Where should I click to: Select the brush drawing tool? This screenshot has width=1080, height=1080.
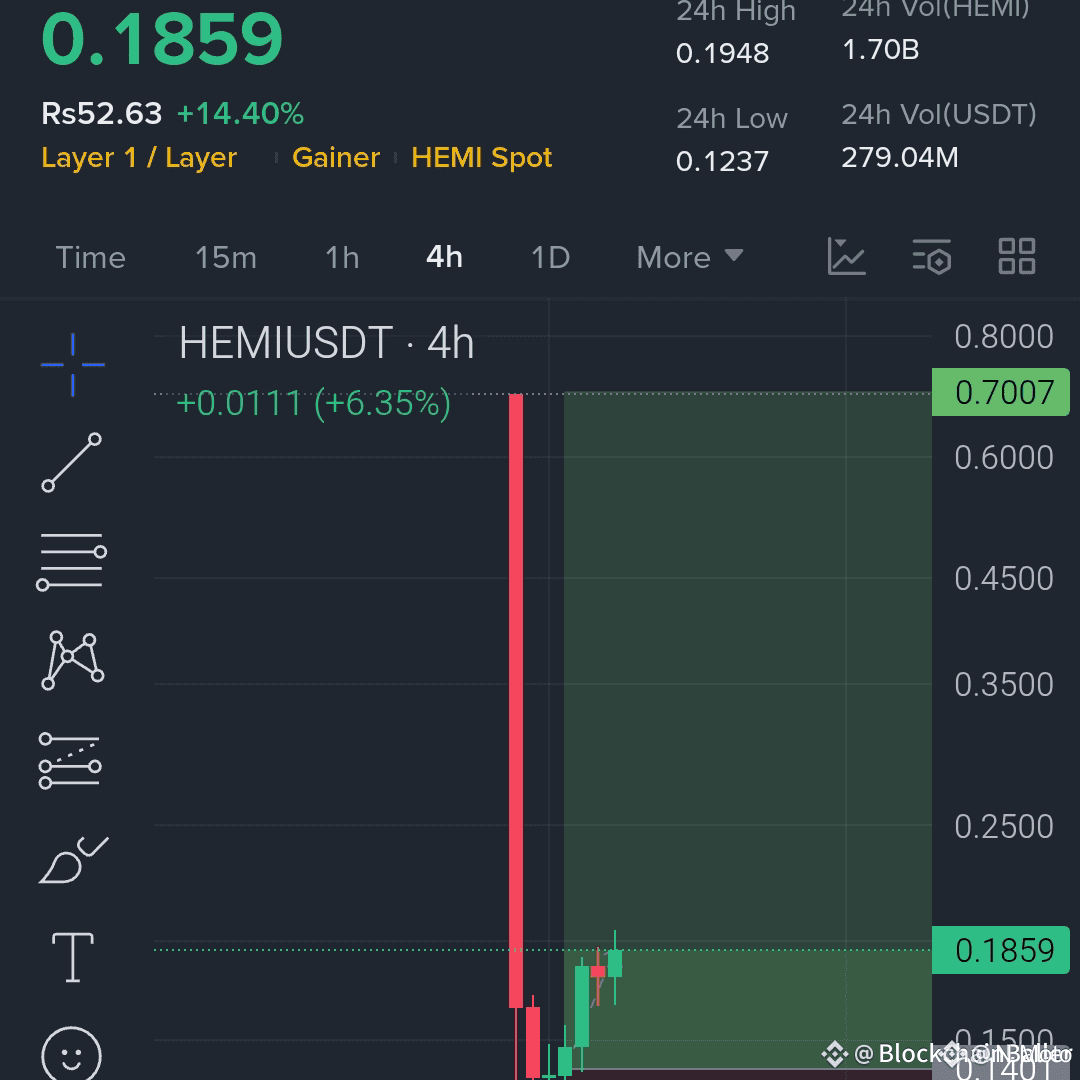(x=73, y=860)
